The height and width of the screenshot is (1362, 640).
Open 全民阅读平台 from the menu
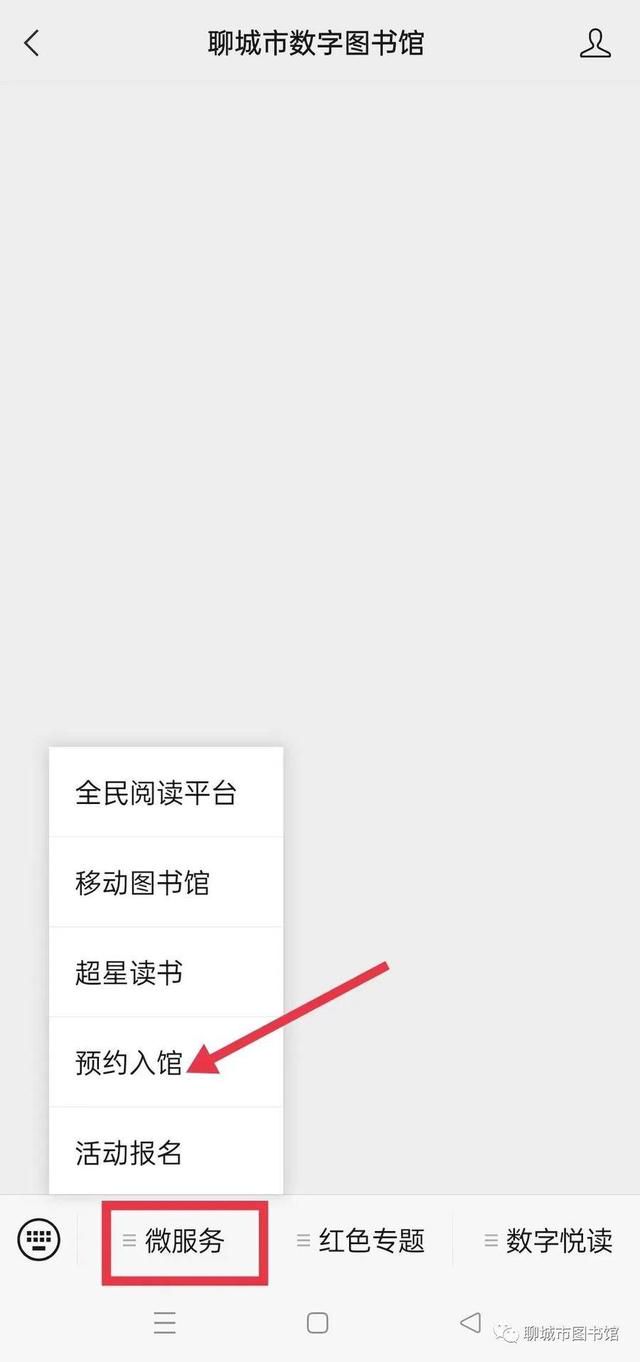coord(166,792)
